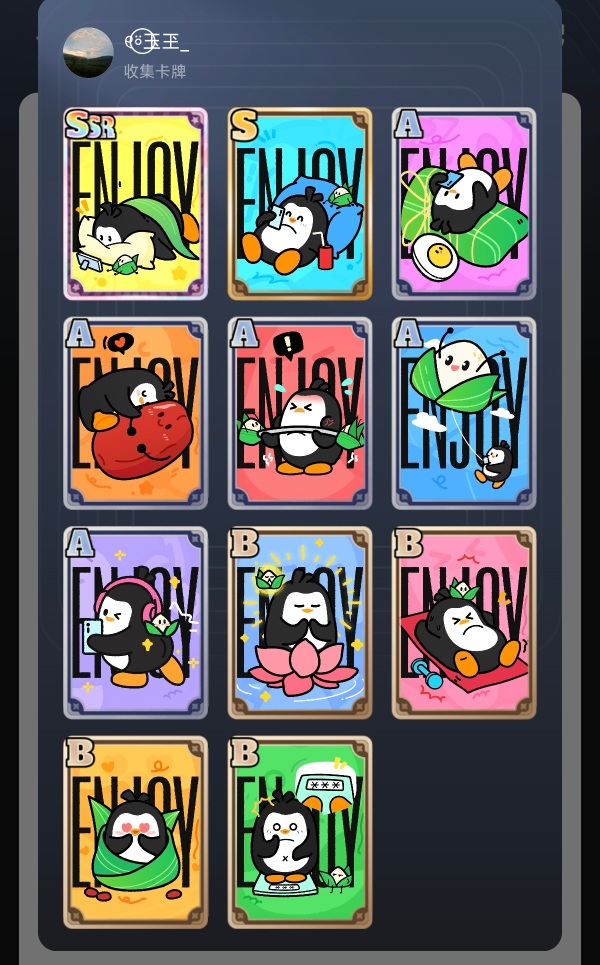Open the orange A card with red date
The height and width of the screenshot is (965, 600).
tap(135, 413)
